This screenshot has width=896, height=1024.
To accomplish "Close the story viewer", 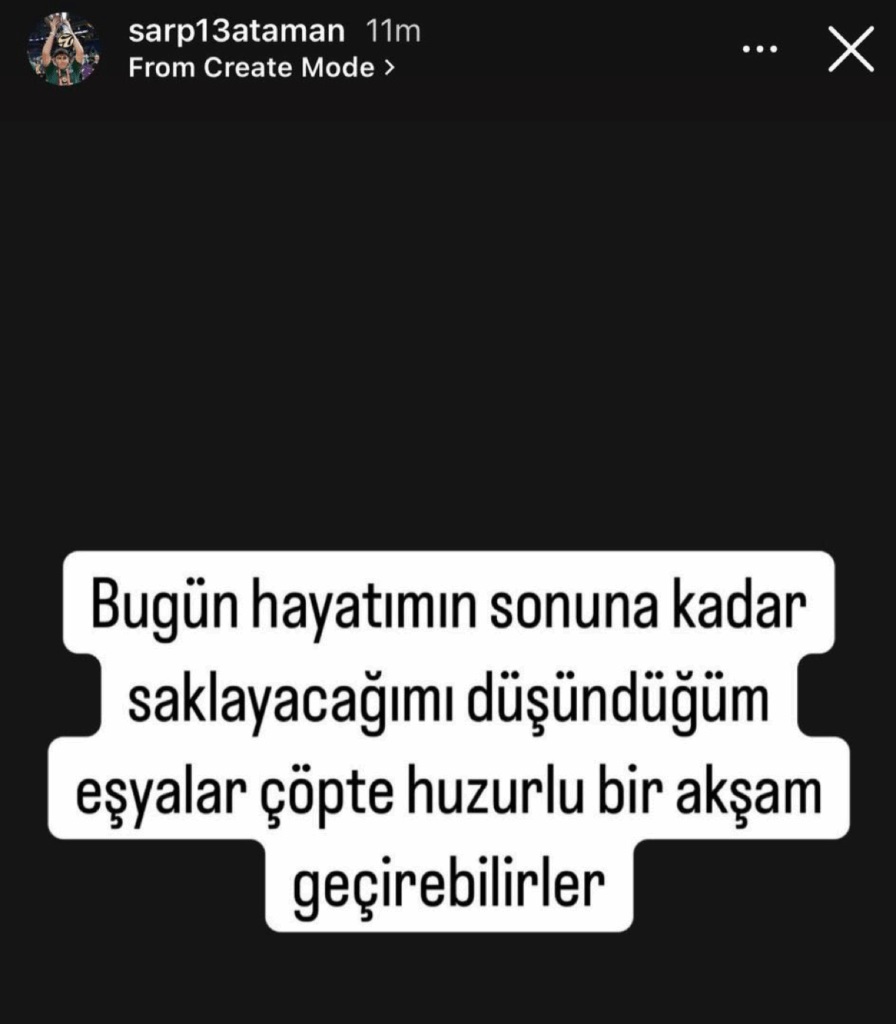I will [x=851, y=49].
